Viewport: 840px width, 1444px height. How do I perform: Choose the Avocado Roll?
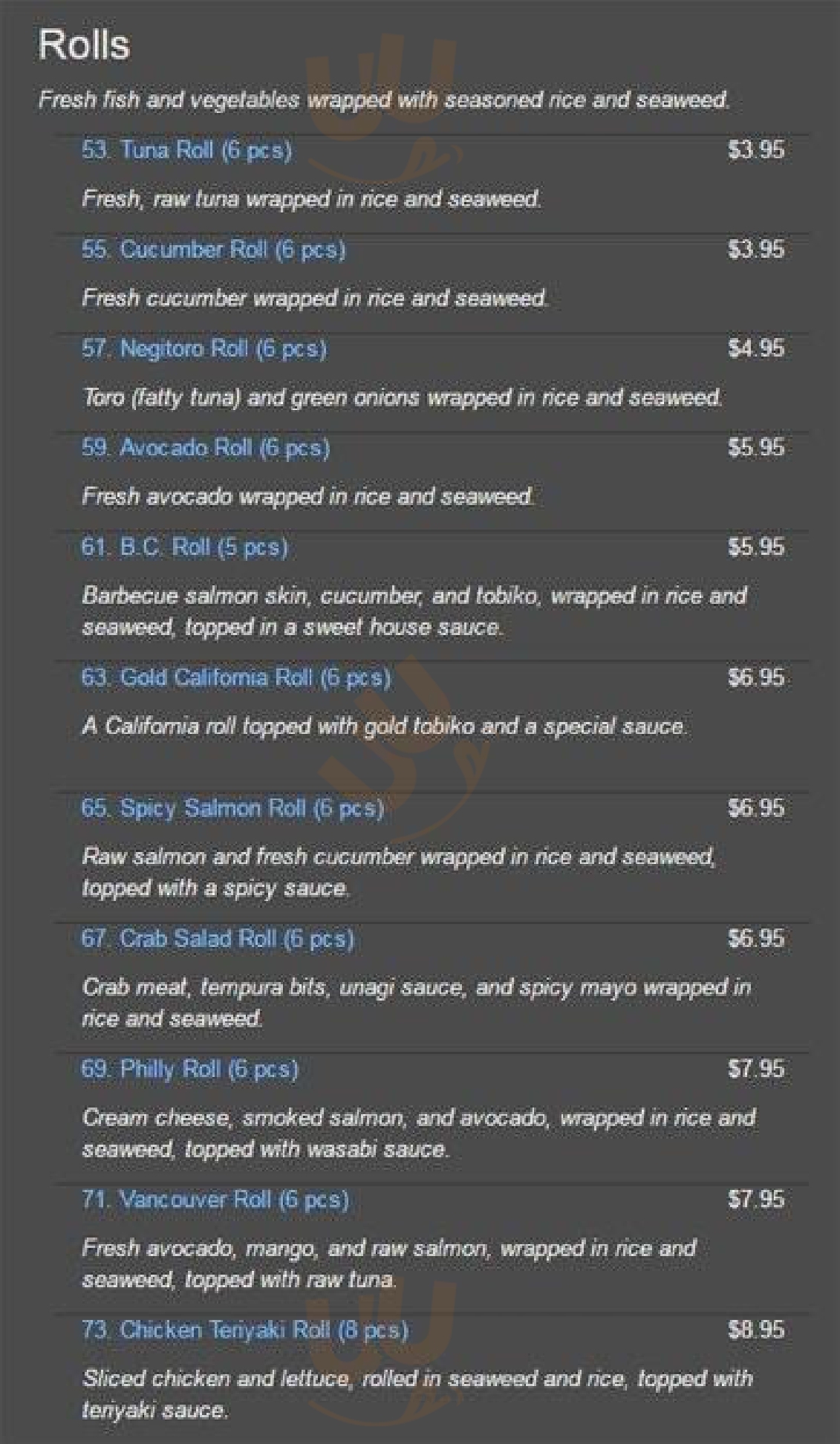point(206,448)
